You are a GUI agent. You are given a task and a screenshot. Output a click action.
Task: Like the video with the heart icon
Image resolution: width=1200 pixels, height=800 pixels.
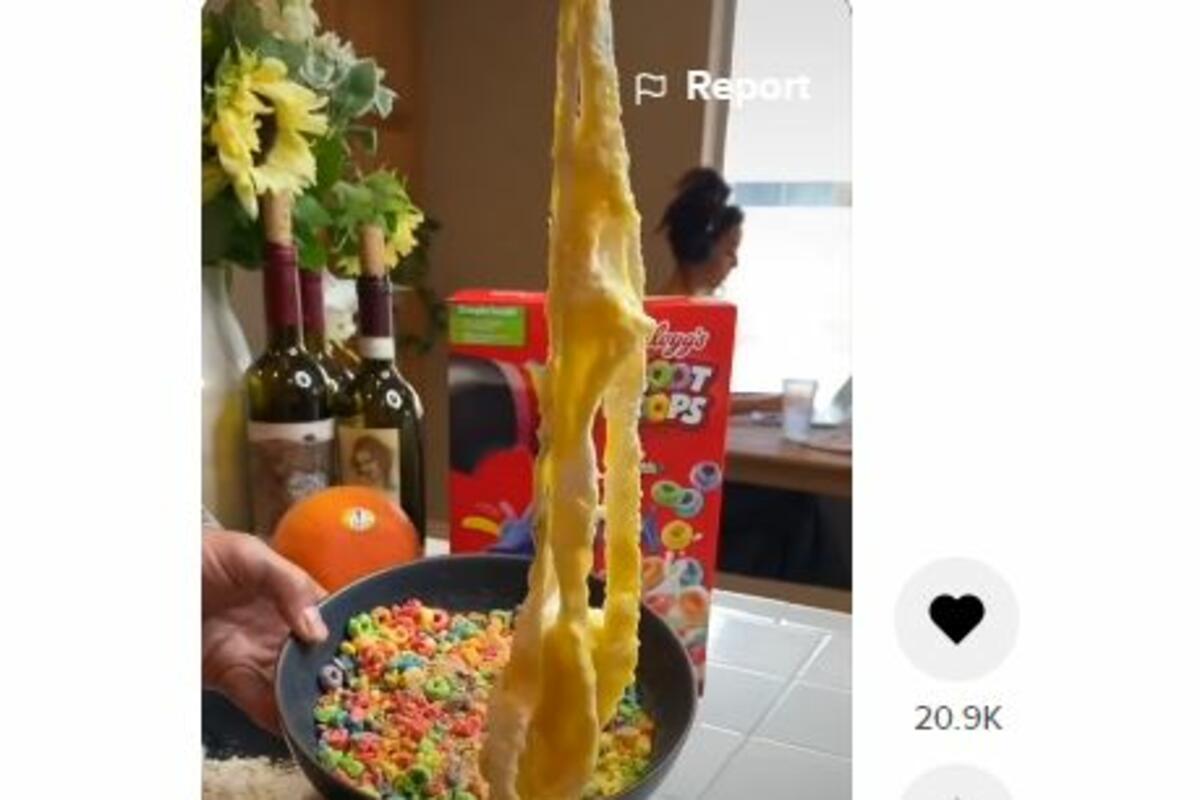point(956,619)
